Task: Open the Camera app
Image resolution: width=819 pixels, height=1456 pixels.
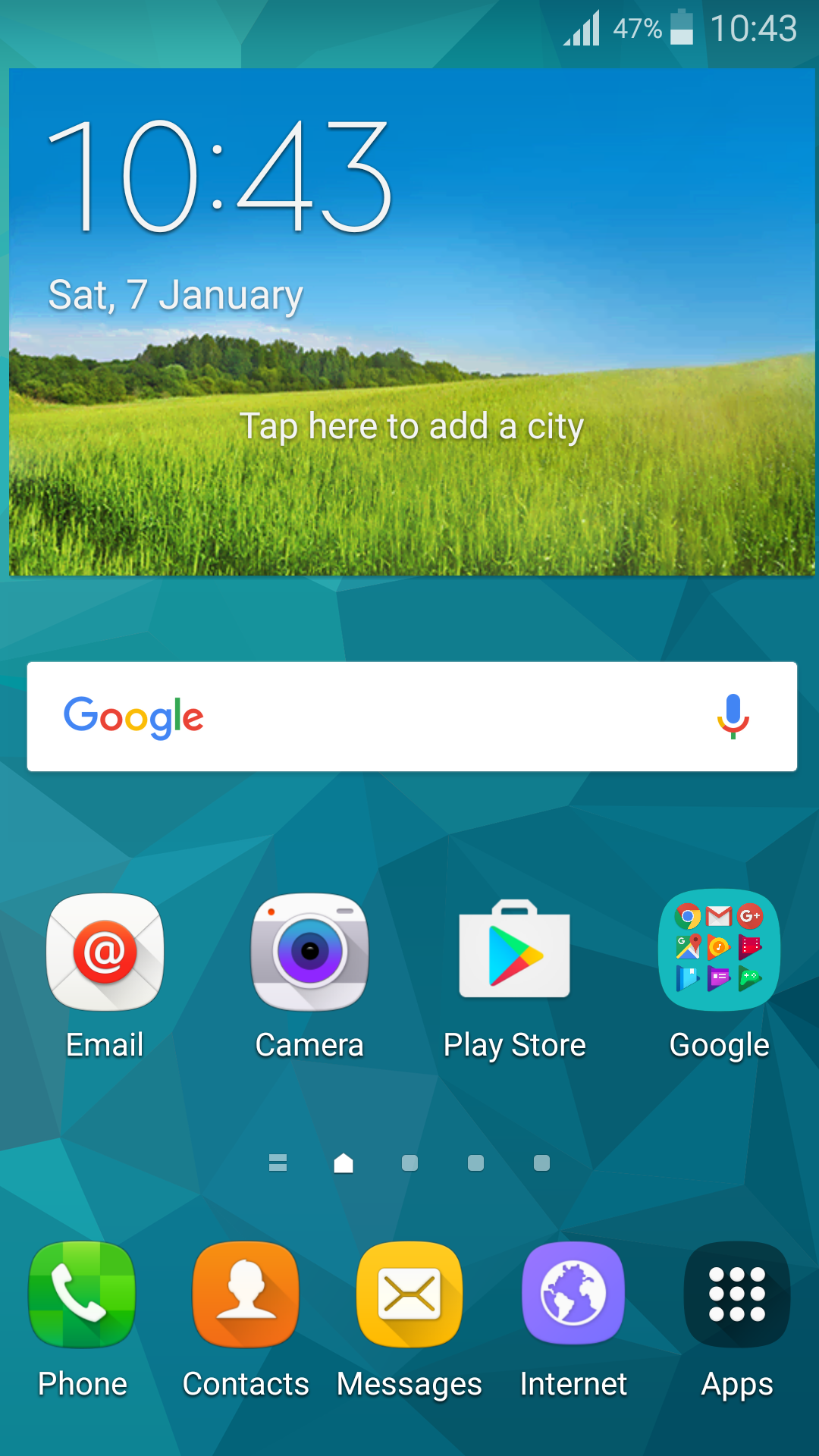Action: pyautogui.click(x=309, y=953)
